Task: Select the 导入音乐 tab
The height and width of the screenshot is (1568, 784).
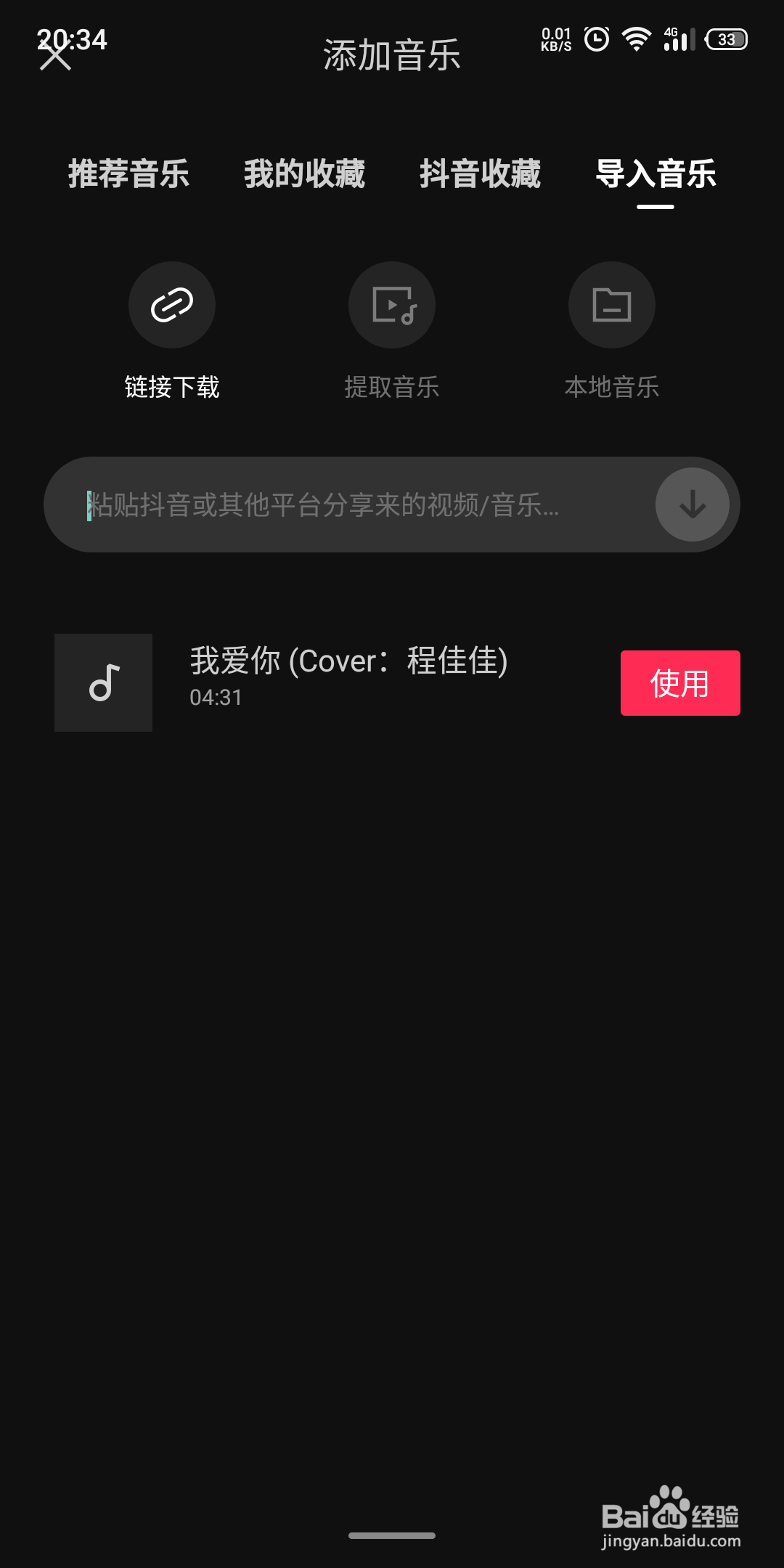Action: [656, 176]
